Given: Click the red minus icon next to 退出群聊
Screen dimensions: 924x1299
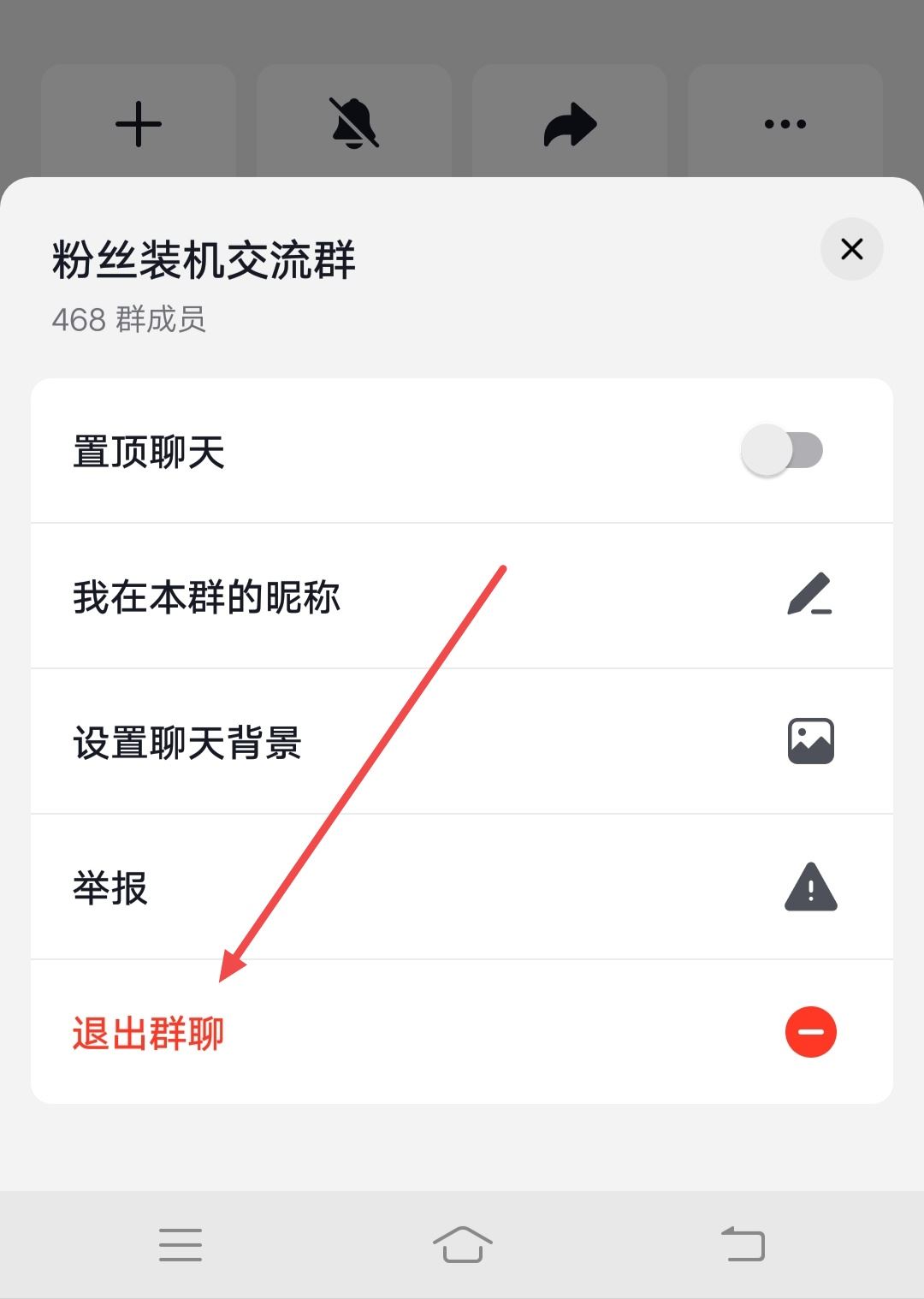Looking at the screenshot, I should (x=810, y=1032).
